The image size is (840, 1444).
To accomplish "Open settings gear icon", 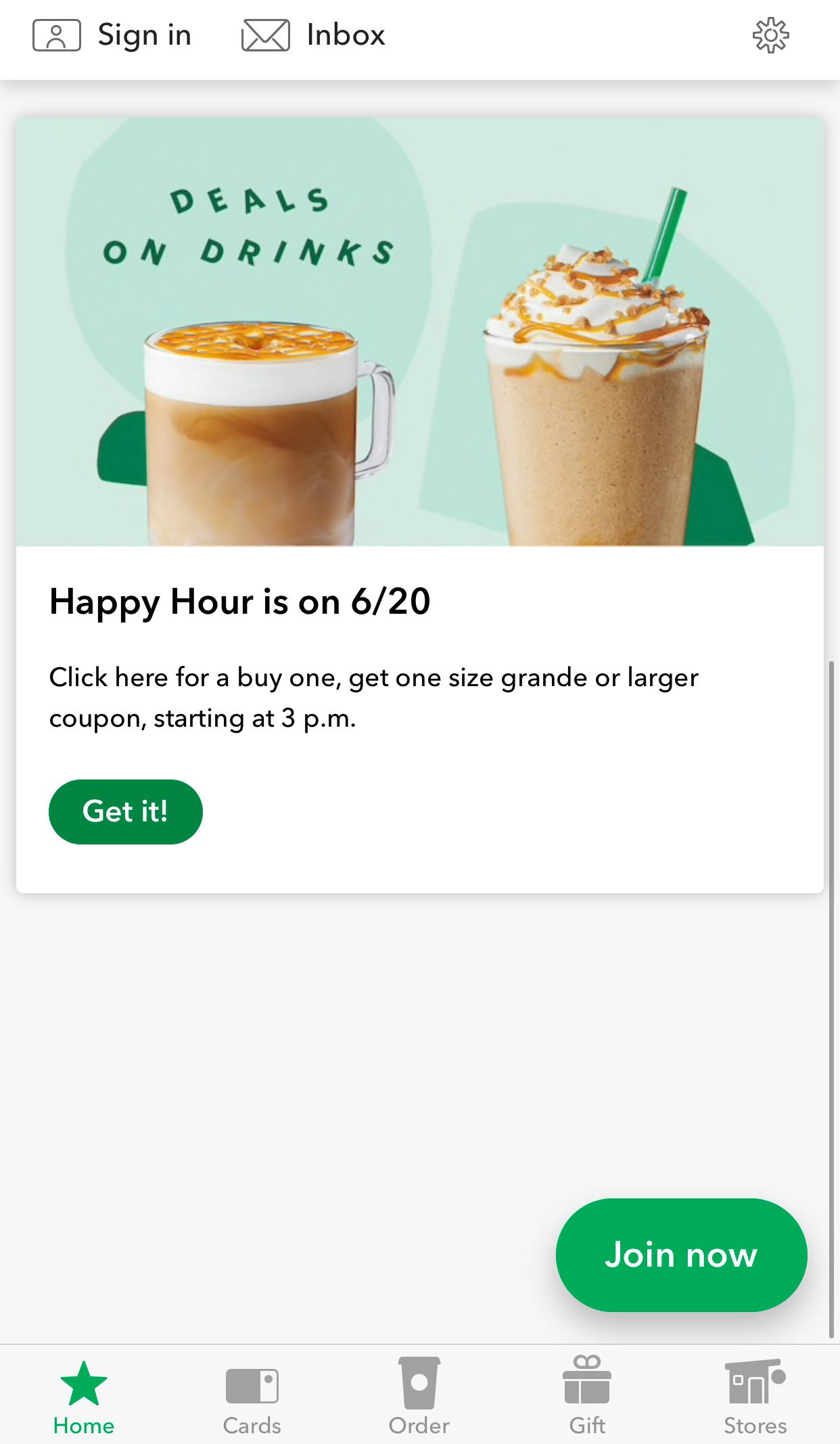I will pyautogui.click(x=770, y=35).
